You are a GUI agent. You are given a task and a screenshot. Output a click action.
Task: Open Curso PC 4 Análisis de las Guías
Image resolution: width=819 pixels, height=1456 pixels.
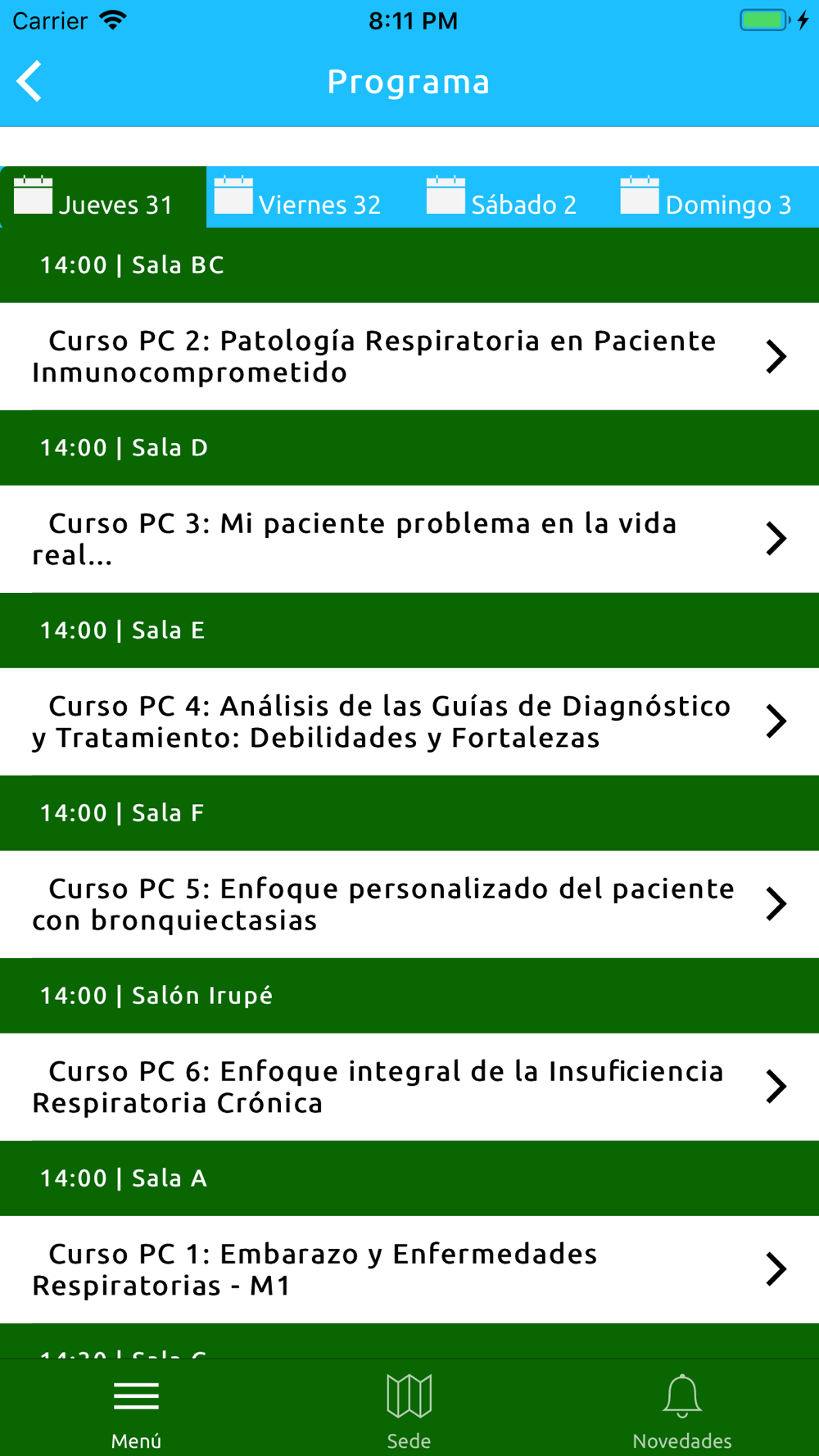pyautogui.click(x=409, y=721)
